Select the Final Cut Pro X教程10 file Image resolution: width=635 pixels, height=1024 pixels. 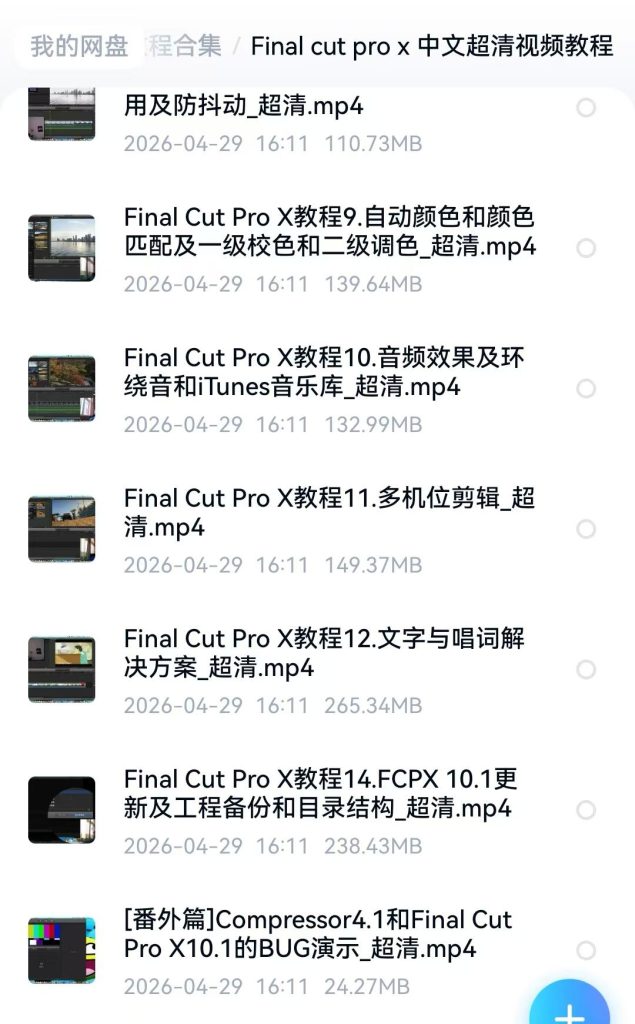pos(586,389)
